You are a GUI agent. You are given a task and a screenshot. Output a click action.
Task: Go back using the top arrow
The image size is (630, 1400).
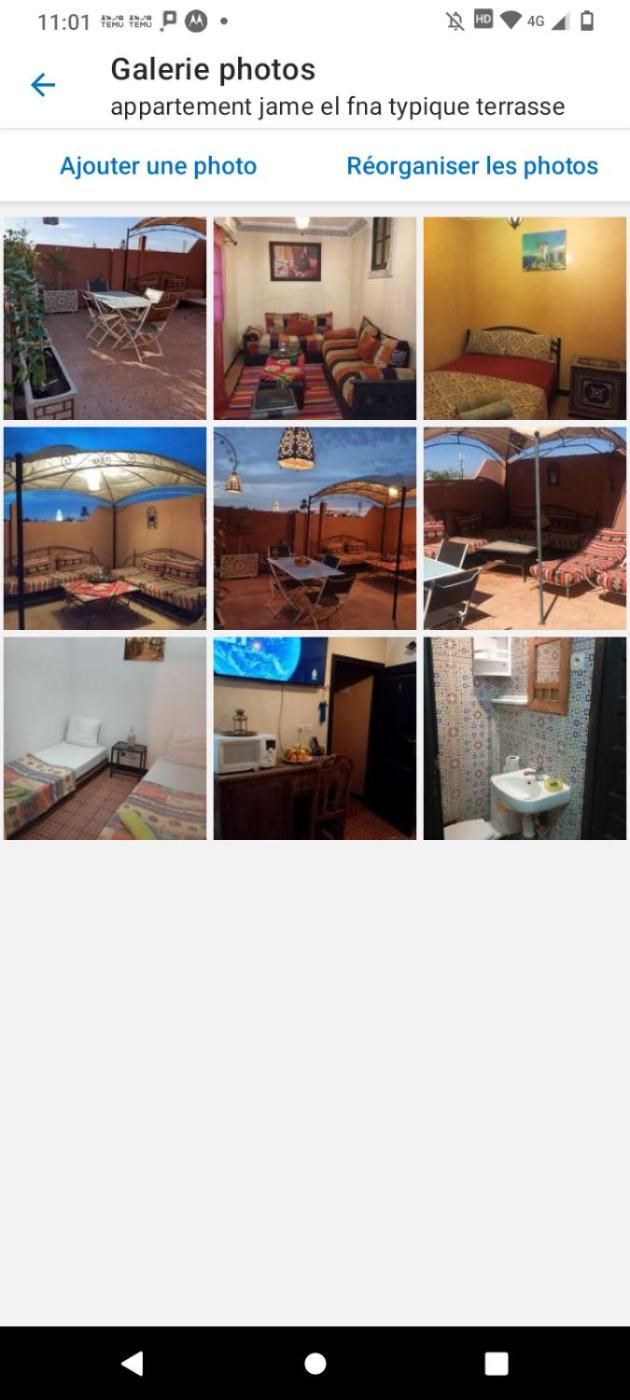(43, 86)
